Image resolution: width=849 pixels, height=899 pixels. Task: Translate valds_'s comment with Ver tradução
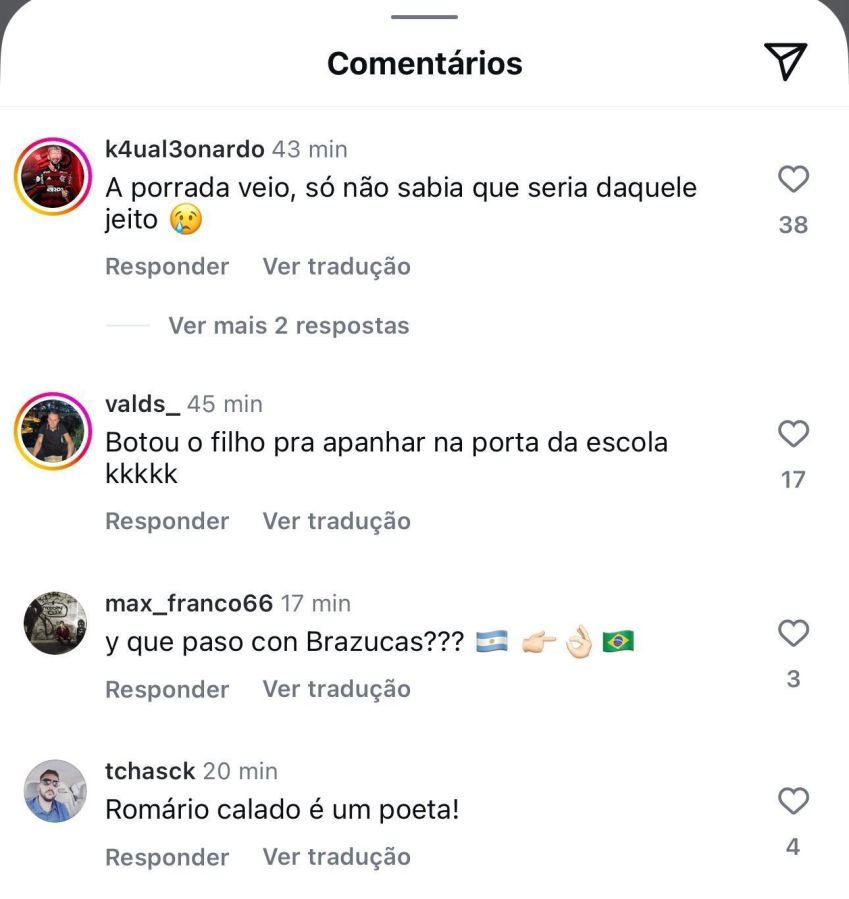tap(336, 521)
